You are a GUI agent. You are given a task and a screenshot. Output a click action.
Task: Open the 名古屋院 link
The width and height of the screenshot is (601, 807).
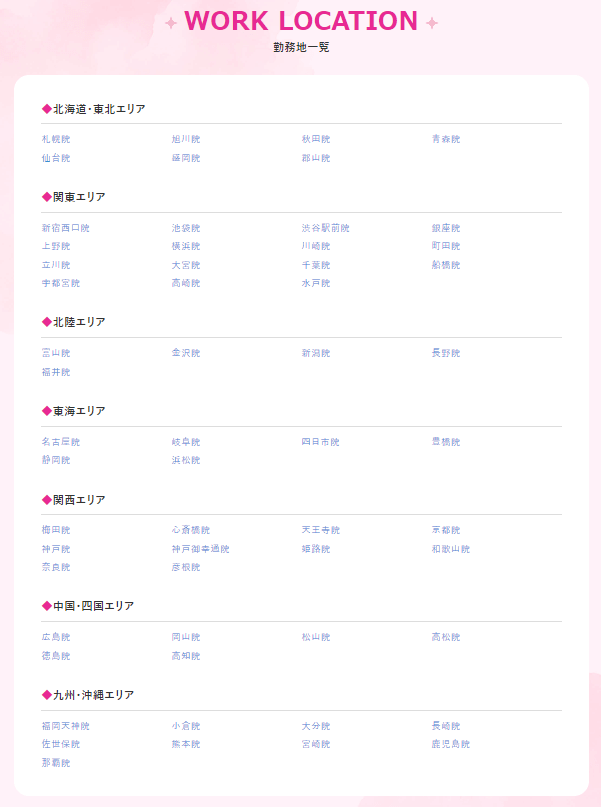click(x=60, y=442)
